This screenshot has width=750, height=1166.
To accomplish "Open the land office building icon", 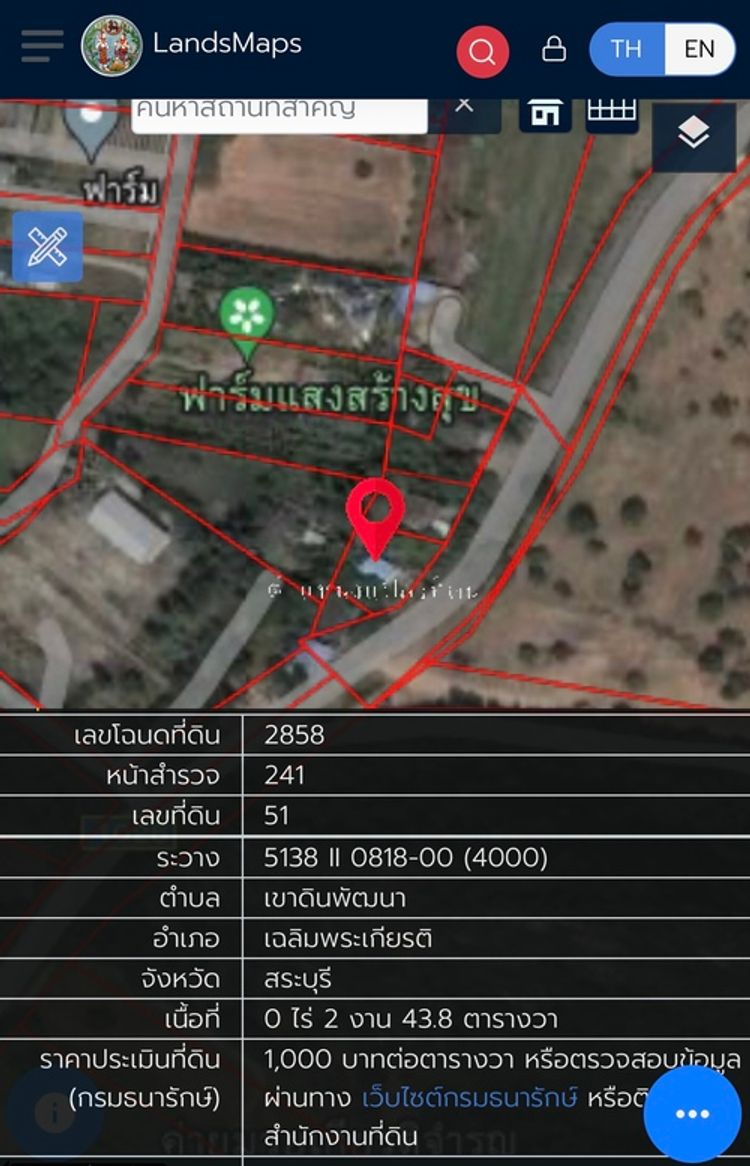I will tap(545, 112).
